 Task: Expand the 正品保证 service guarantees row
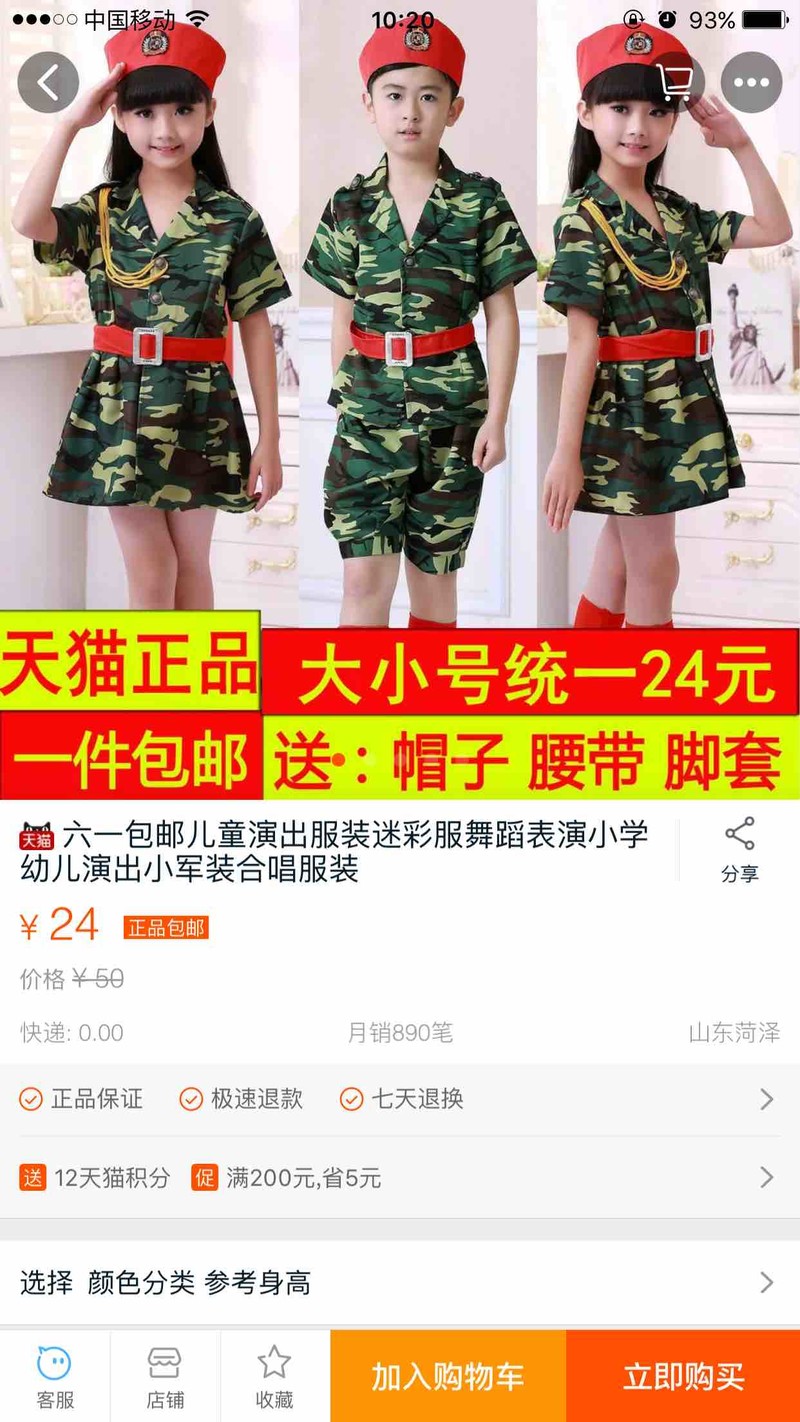click(400, 1099)
